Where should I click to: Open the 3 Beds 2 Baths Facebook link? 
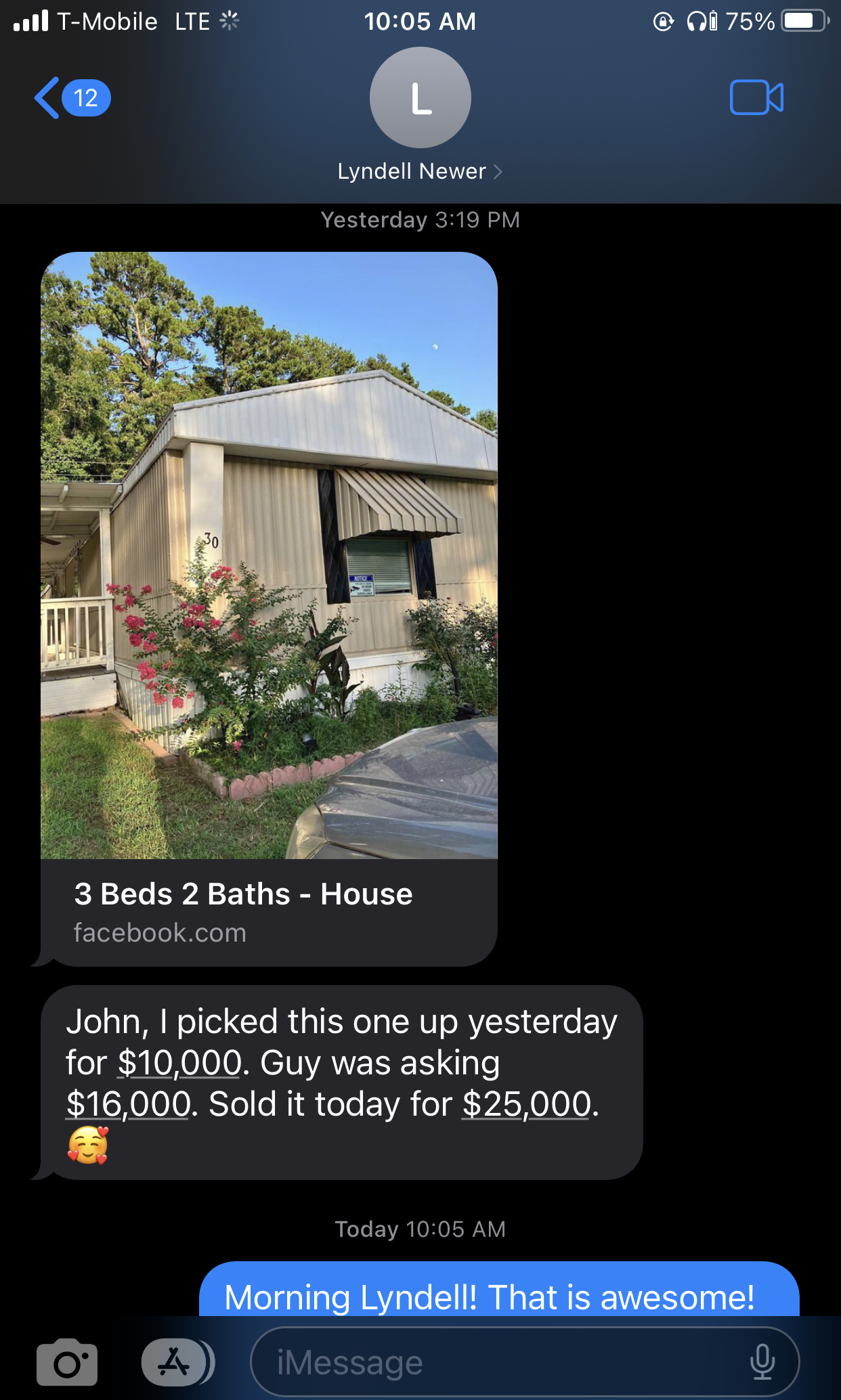click(x=269, y=609)
